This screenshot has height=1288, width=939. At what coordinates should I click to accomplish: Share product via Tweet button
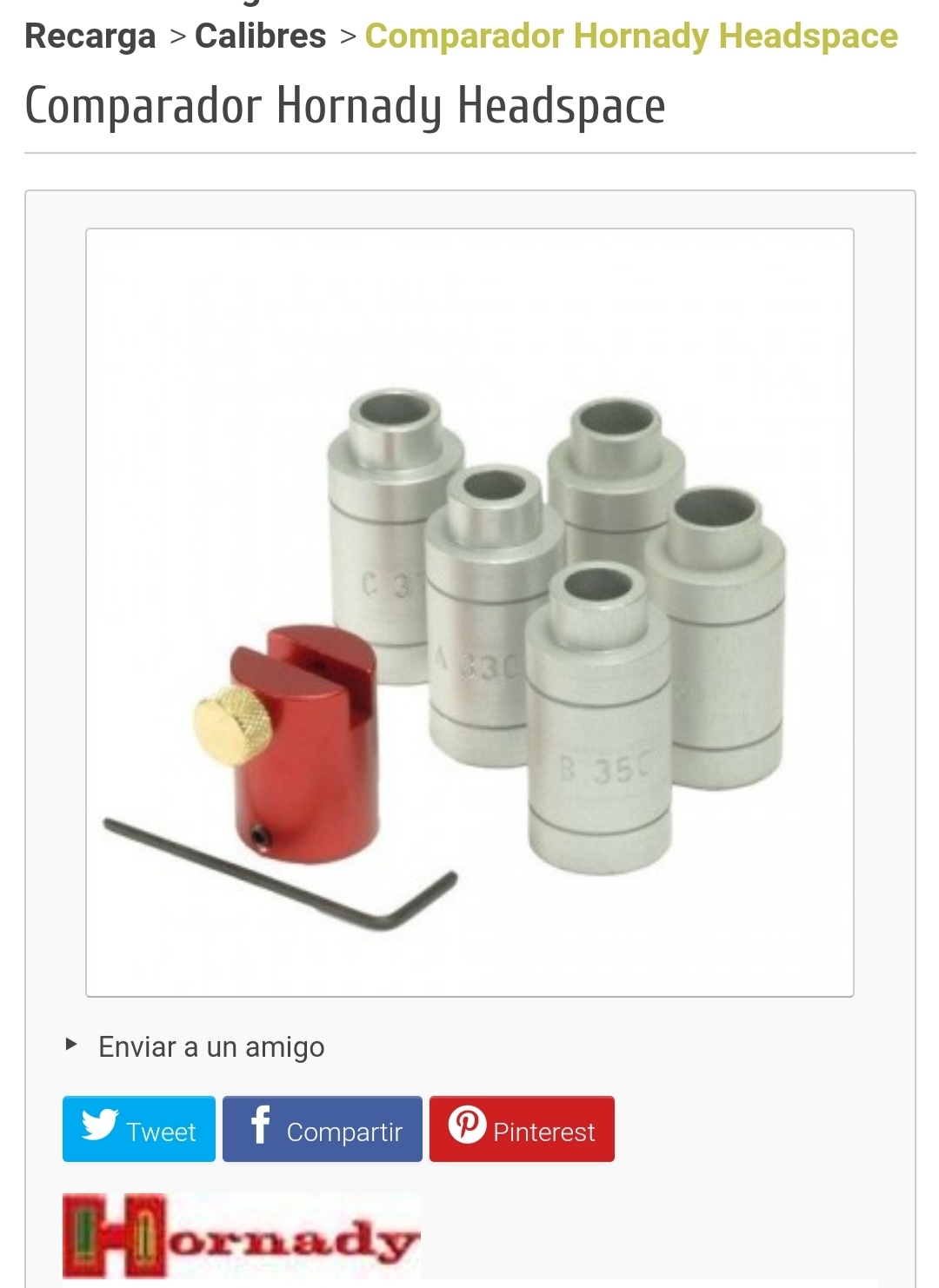point(139,1129)
